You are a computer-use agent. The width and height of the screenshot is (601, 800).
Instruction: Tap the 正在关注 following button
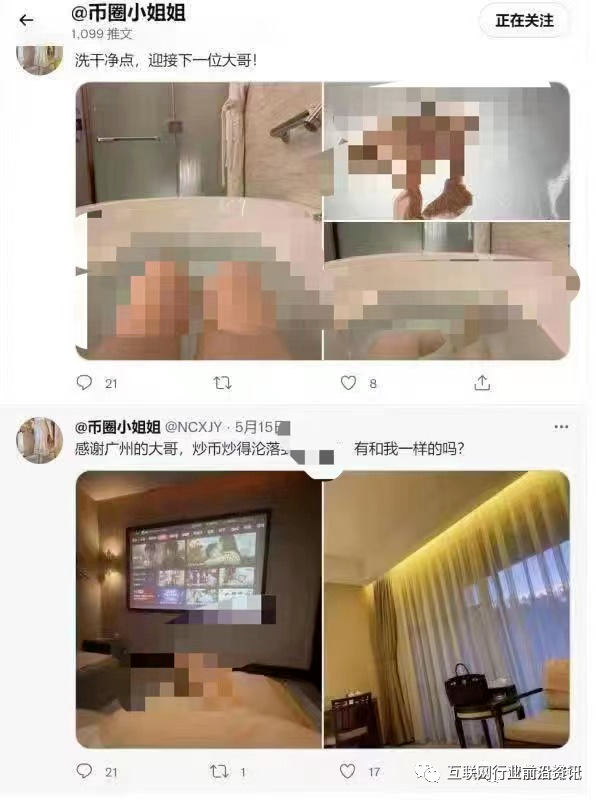click(523, 20)
